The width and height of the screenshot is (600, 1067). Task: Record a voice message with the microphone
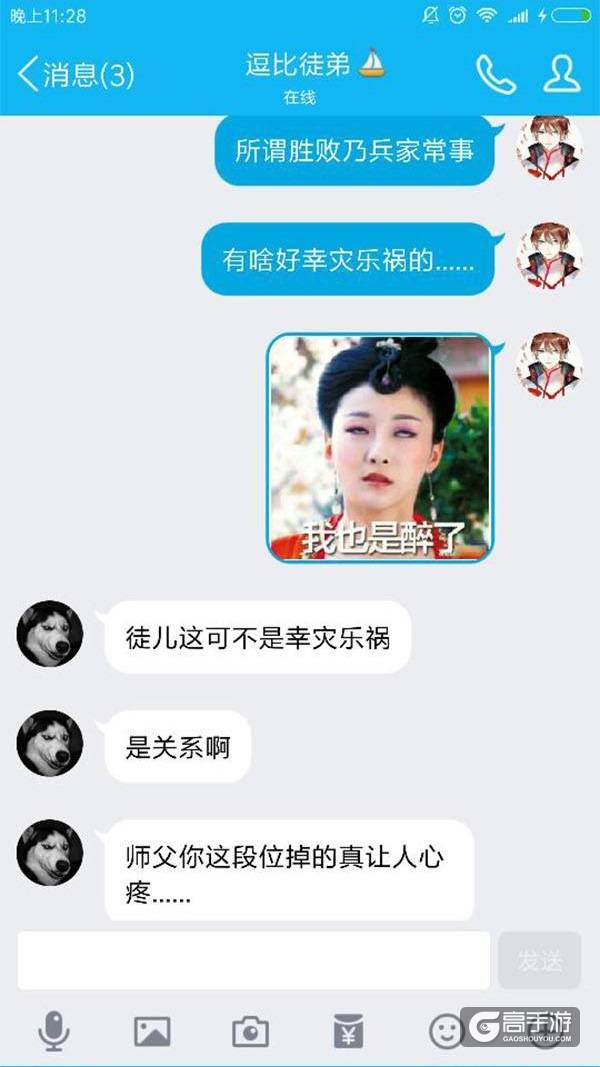[x=54, y=1030]
